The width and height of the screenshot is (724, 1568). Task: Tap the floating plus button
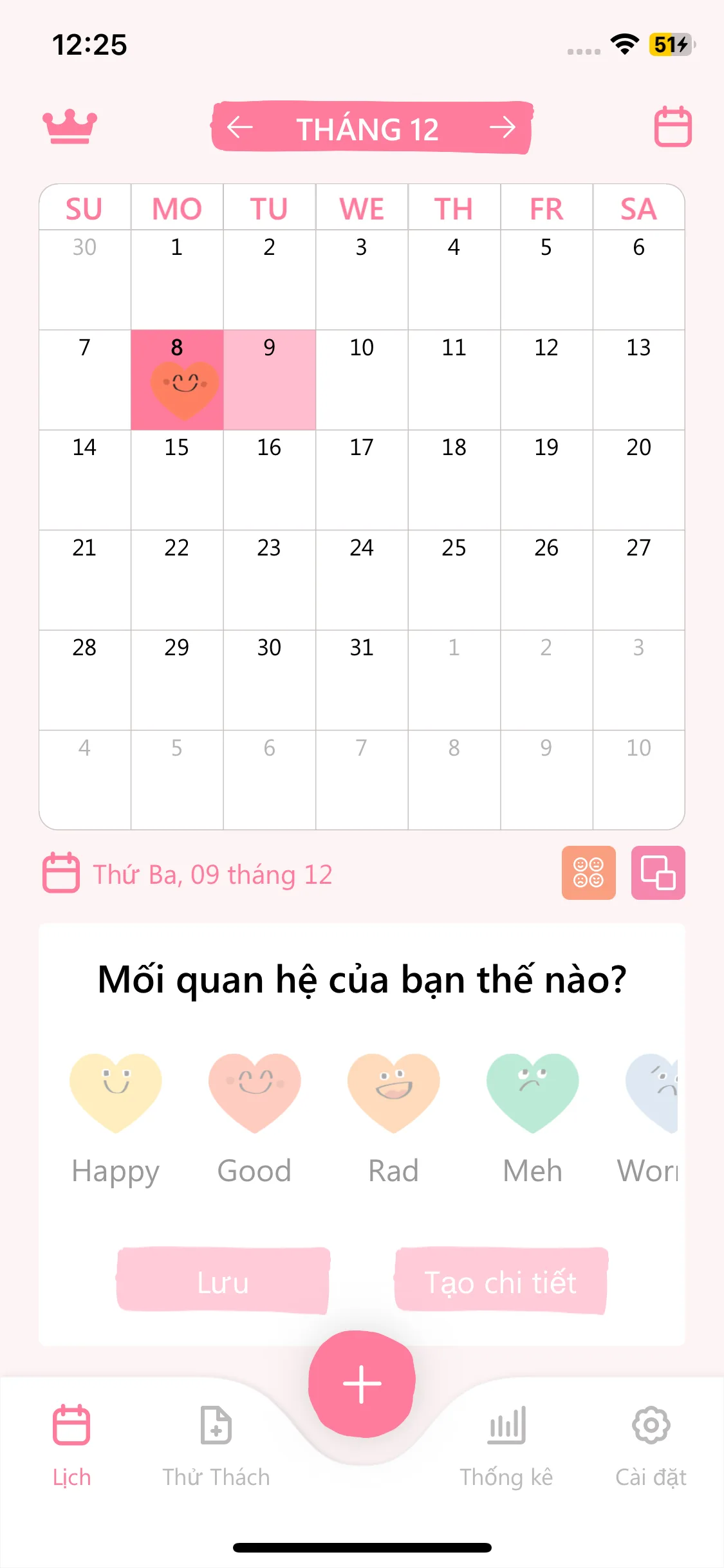[x=362, y=1384]
